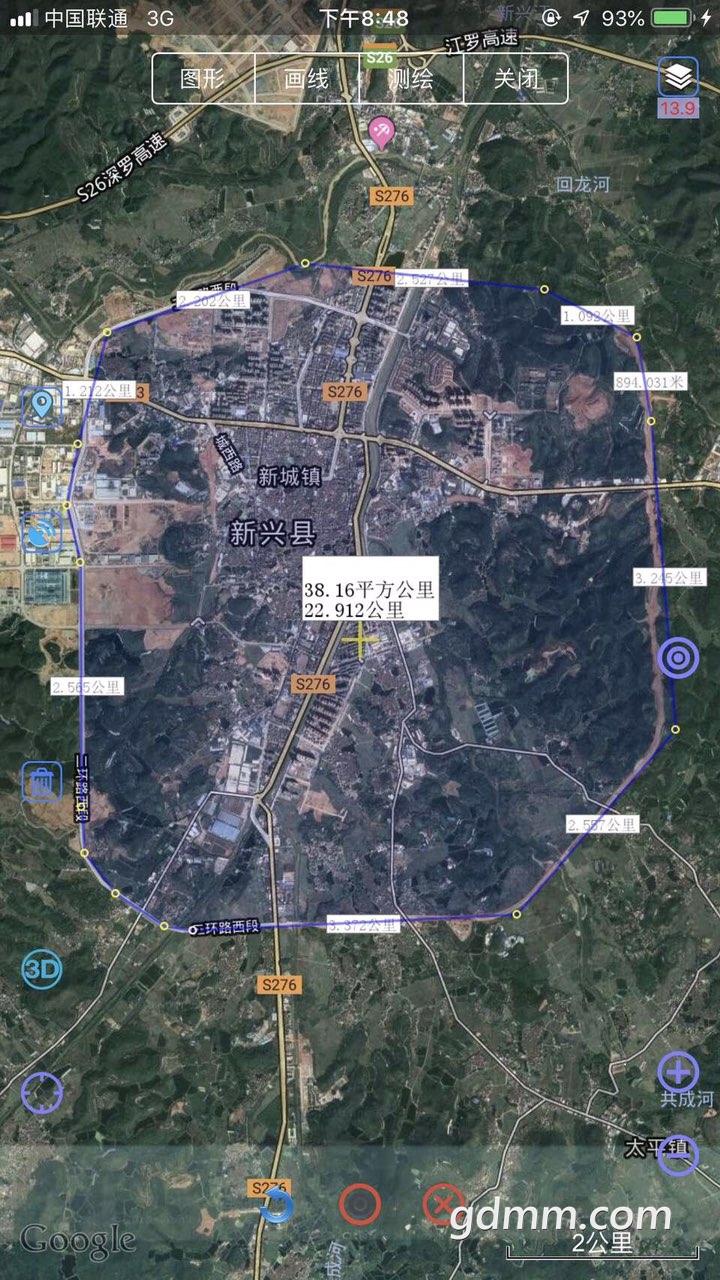Switch to the 画线 (draw line) tab
Image resolution: width=720 pixels, height=1280 pixels.
click(307, 79)
